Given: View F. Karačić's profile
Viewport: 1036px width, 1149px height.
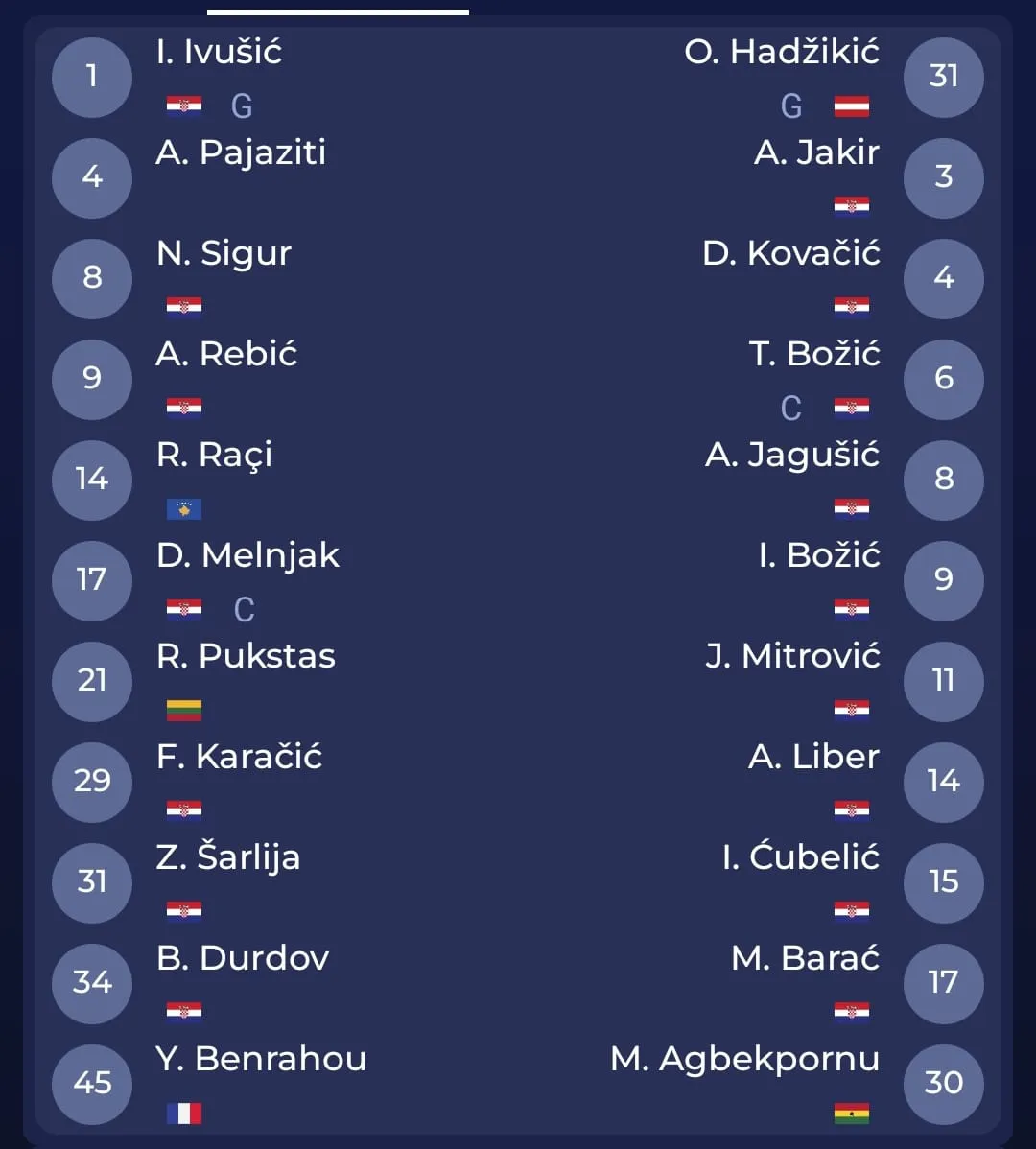Looking at the screenshot, I should (239, 758).
